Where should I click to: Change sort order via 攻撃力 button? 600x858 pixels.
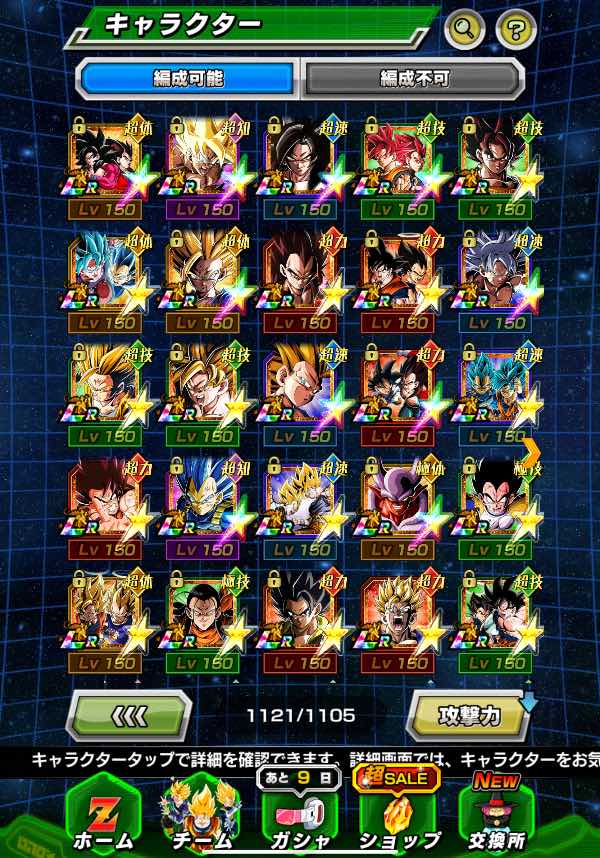coord(468,715)
